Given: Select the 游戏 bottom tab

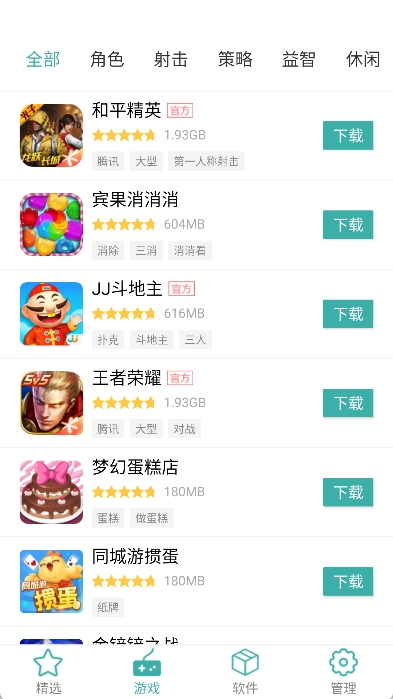Looking at the screenshot, I should point(147,671).
